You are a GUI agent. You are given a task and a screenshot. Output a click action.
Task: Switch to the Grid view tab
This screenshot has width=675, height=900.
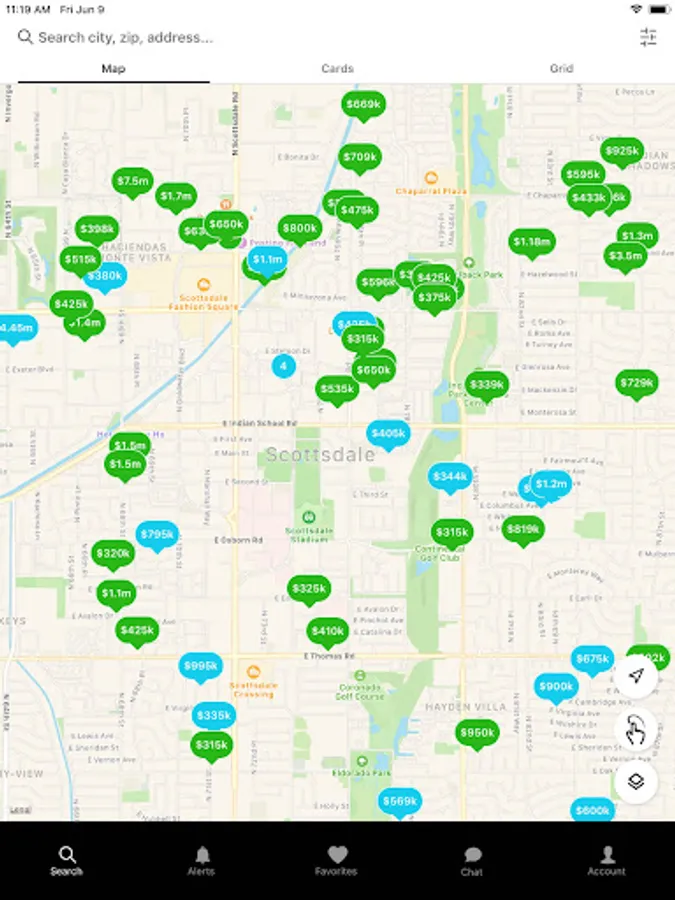(561, 68)
